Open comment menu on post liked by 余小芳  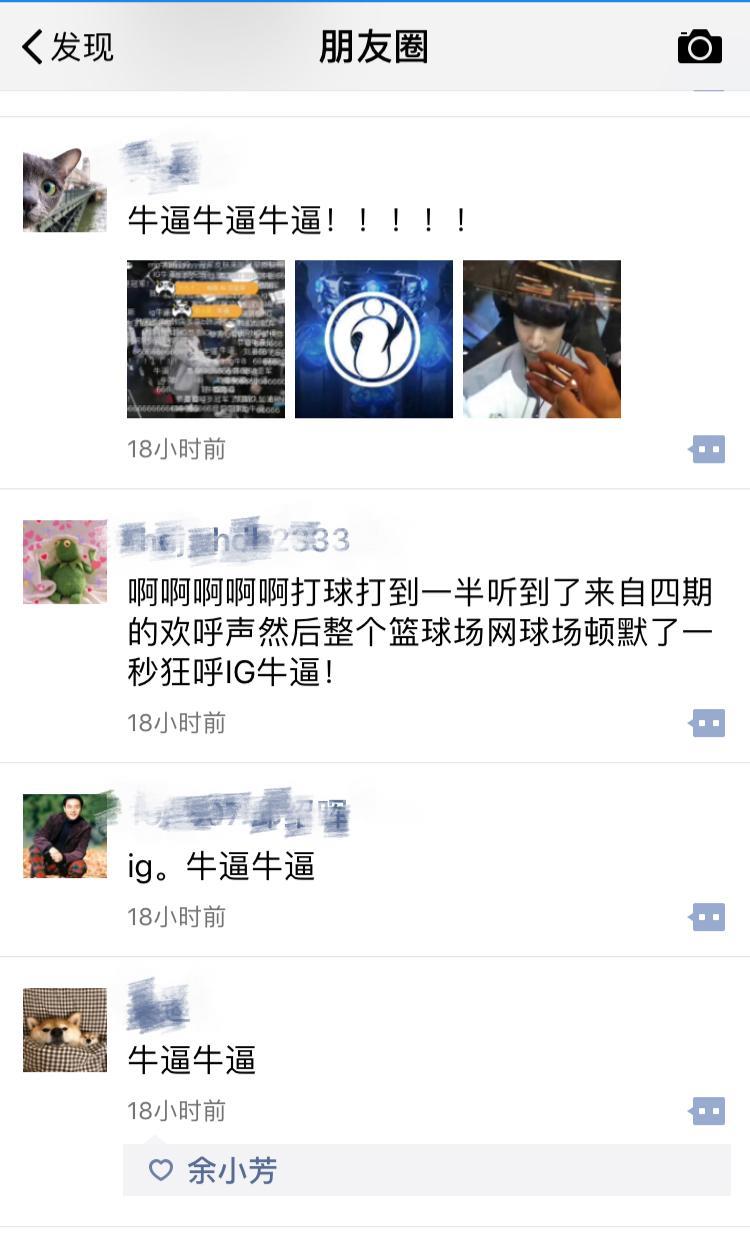pos(708,1111)
